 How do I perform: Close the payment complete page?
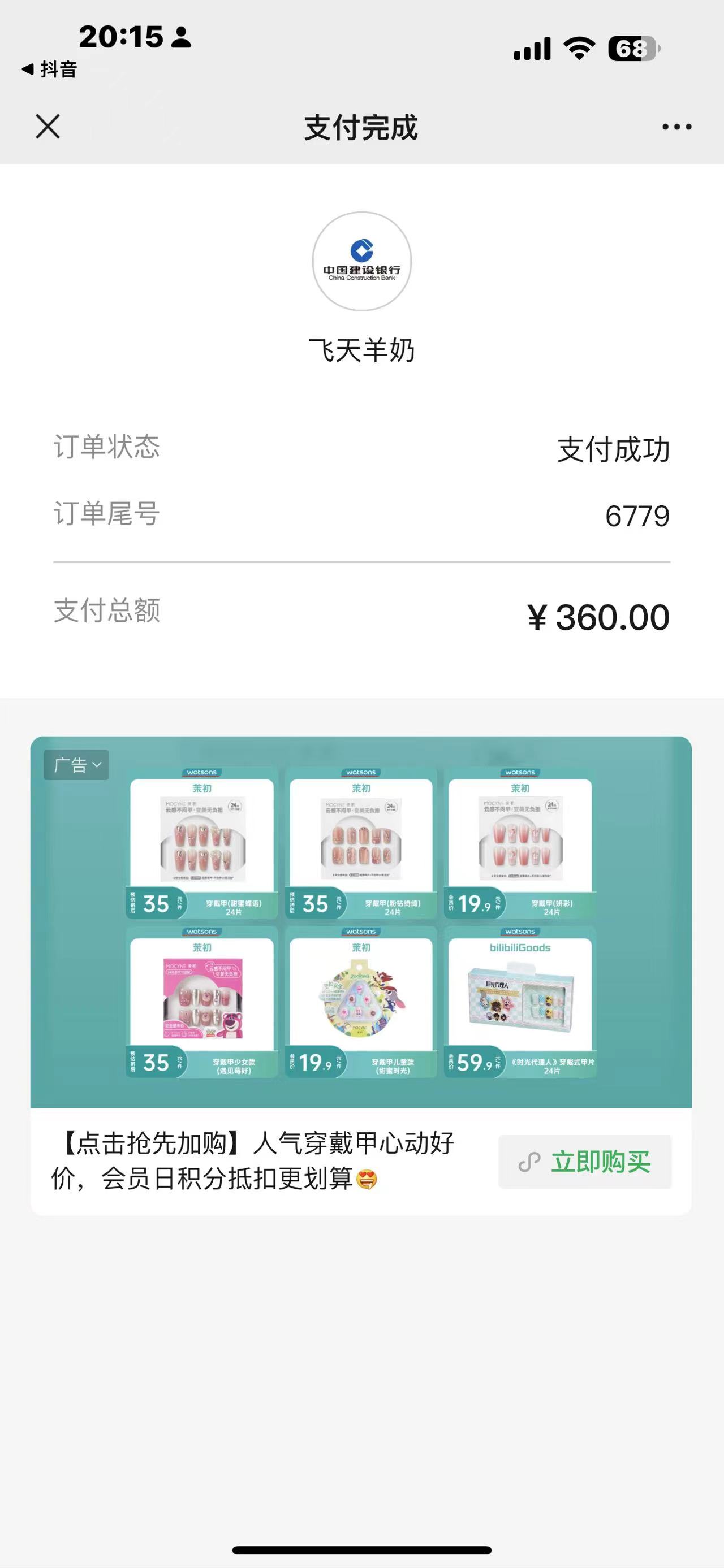[48, 127]
